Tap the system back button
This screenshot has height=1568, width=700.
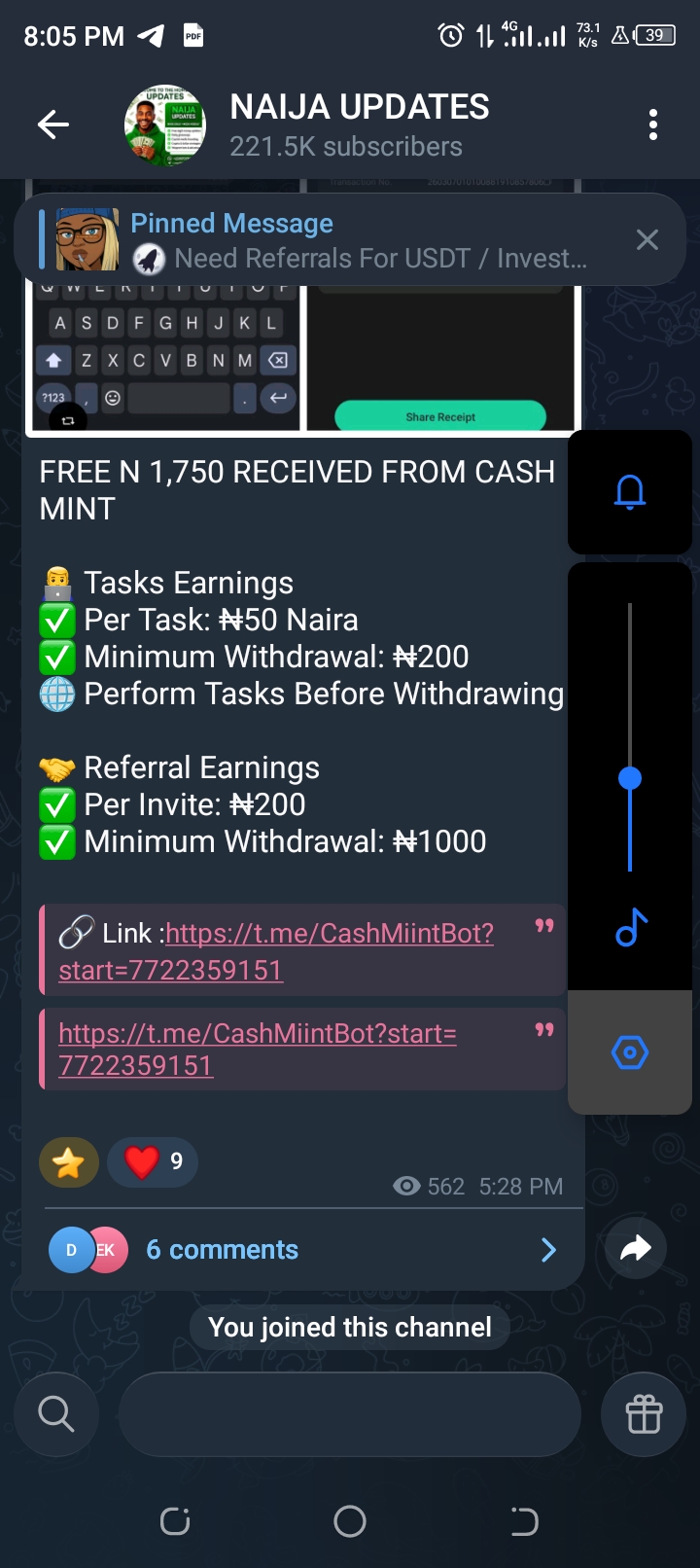pos(524,1521)
